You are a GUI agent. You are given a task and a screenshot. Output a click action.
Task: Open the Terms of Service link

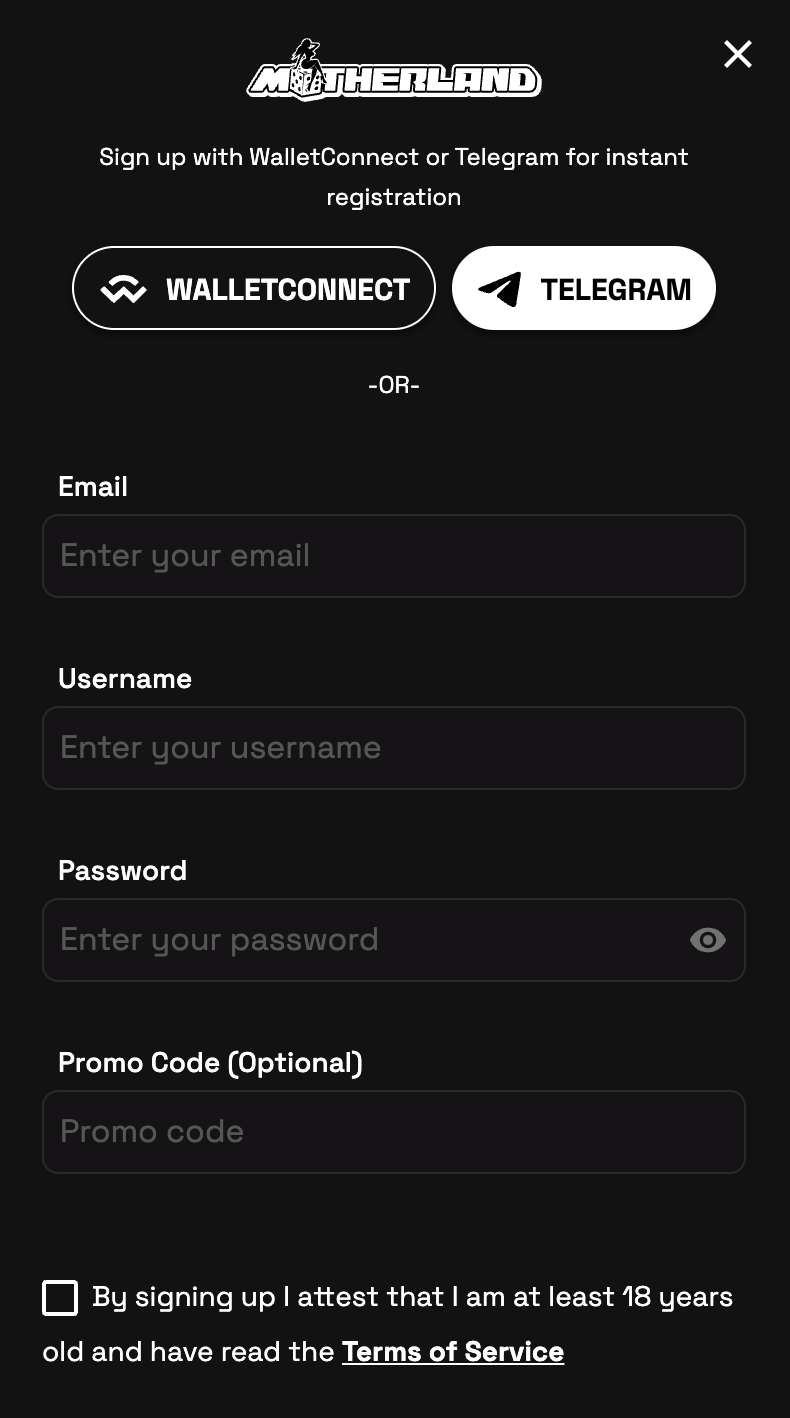click(453, 1352)
